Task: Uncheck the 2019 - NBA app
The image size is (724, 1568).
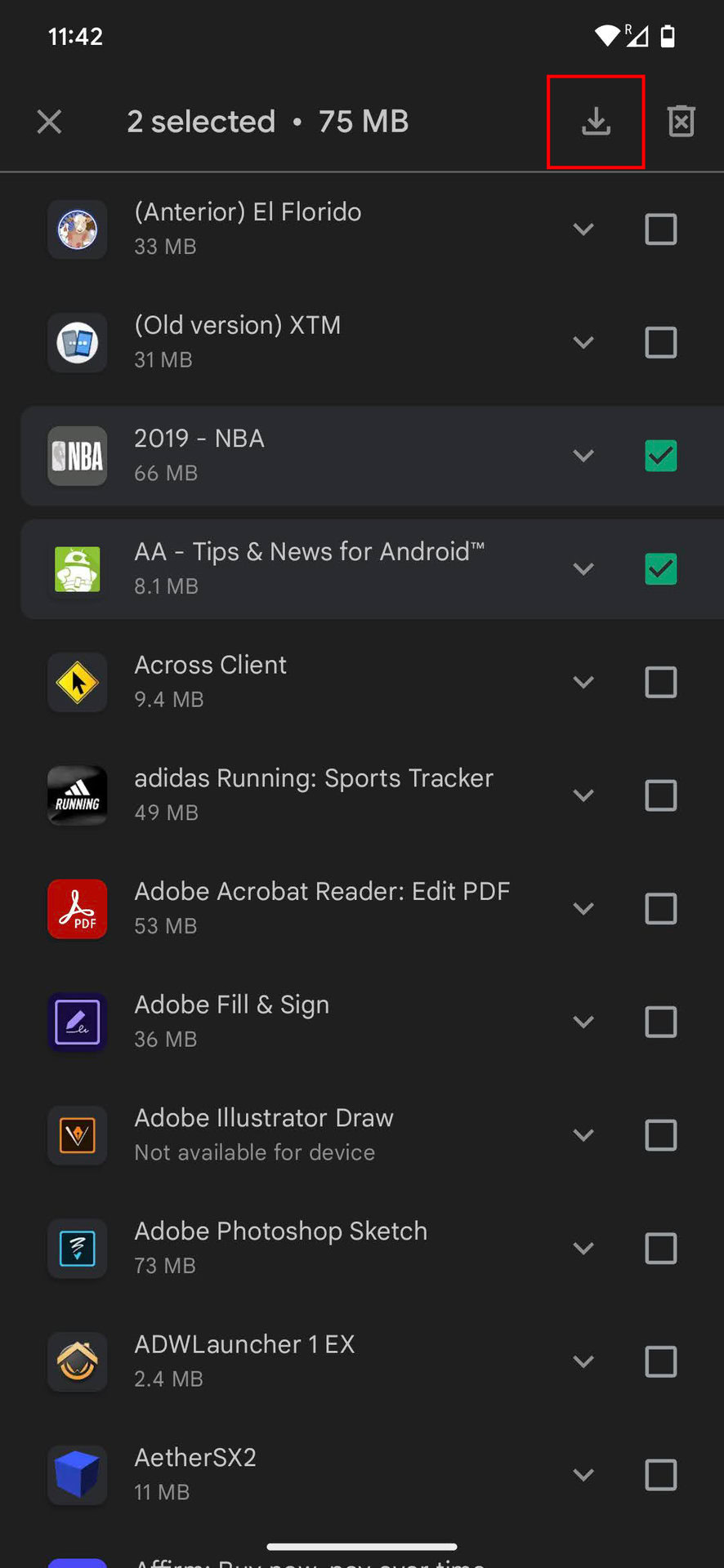Action: click(660, 456)
